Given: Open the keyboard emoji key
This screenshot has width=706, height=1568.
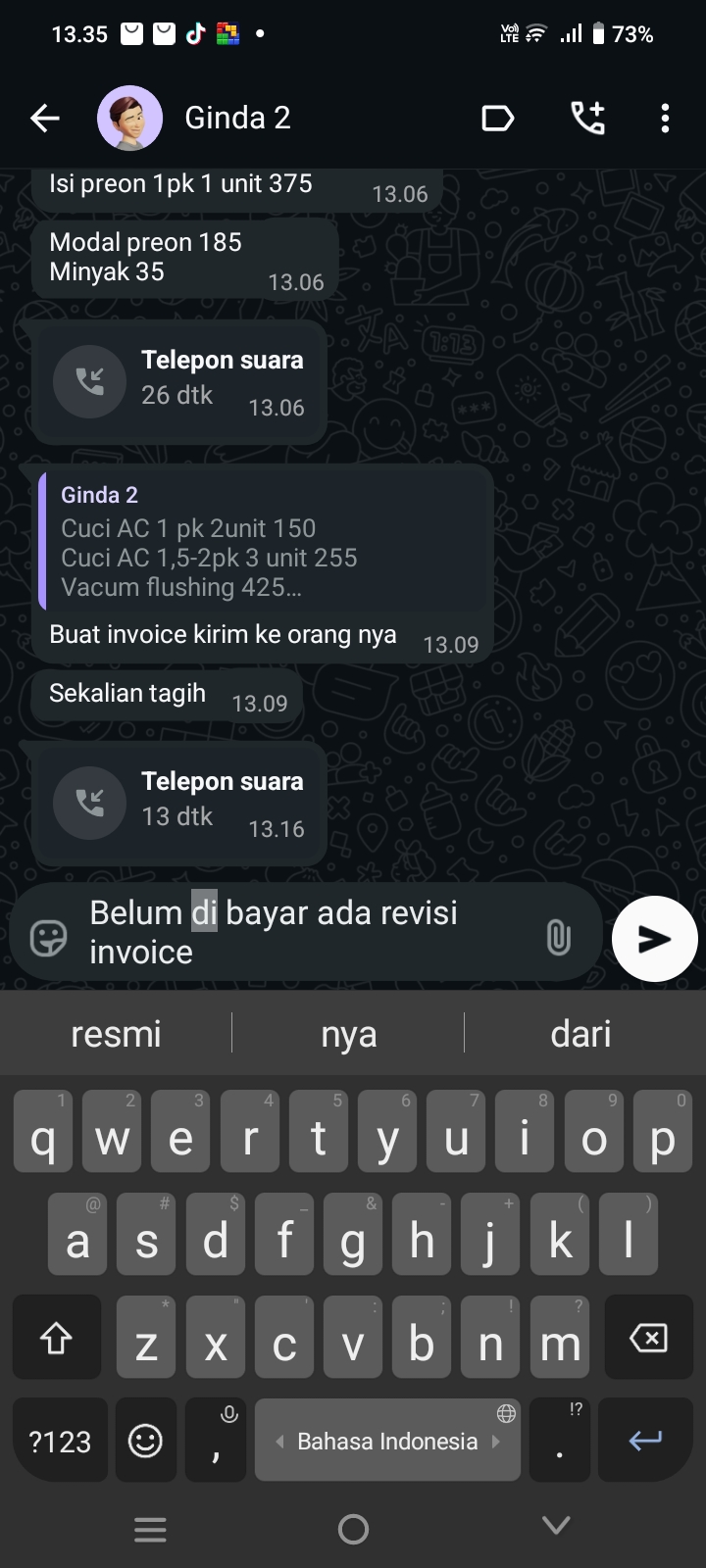Looking at the screenshot, I should coord(145,1441).
